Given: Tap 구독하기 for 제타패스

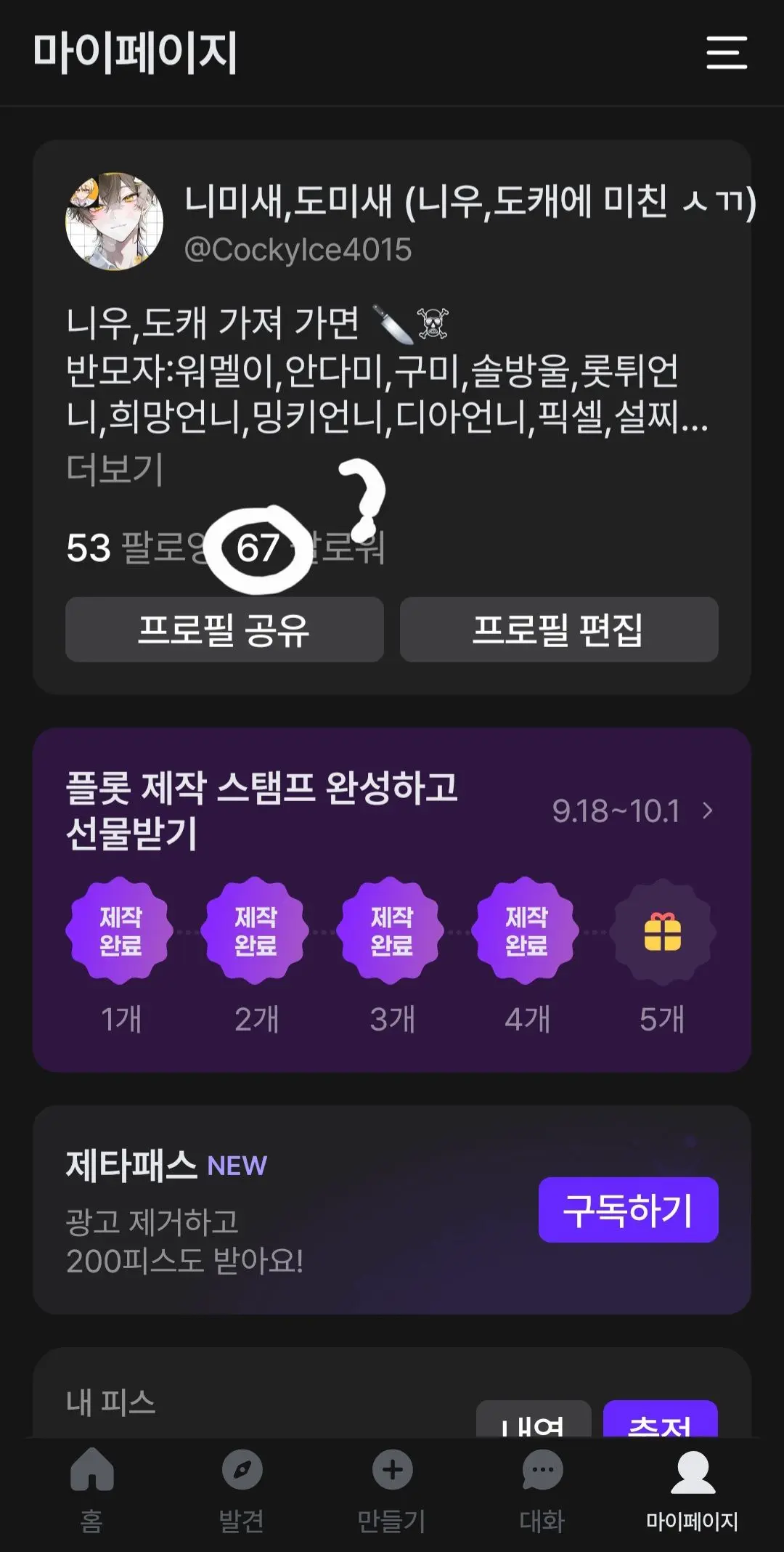Looking at the screenshot, I should [x=628, y=1209].
